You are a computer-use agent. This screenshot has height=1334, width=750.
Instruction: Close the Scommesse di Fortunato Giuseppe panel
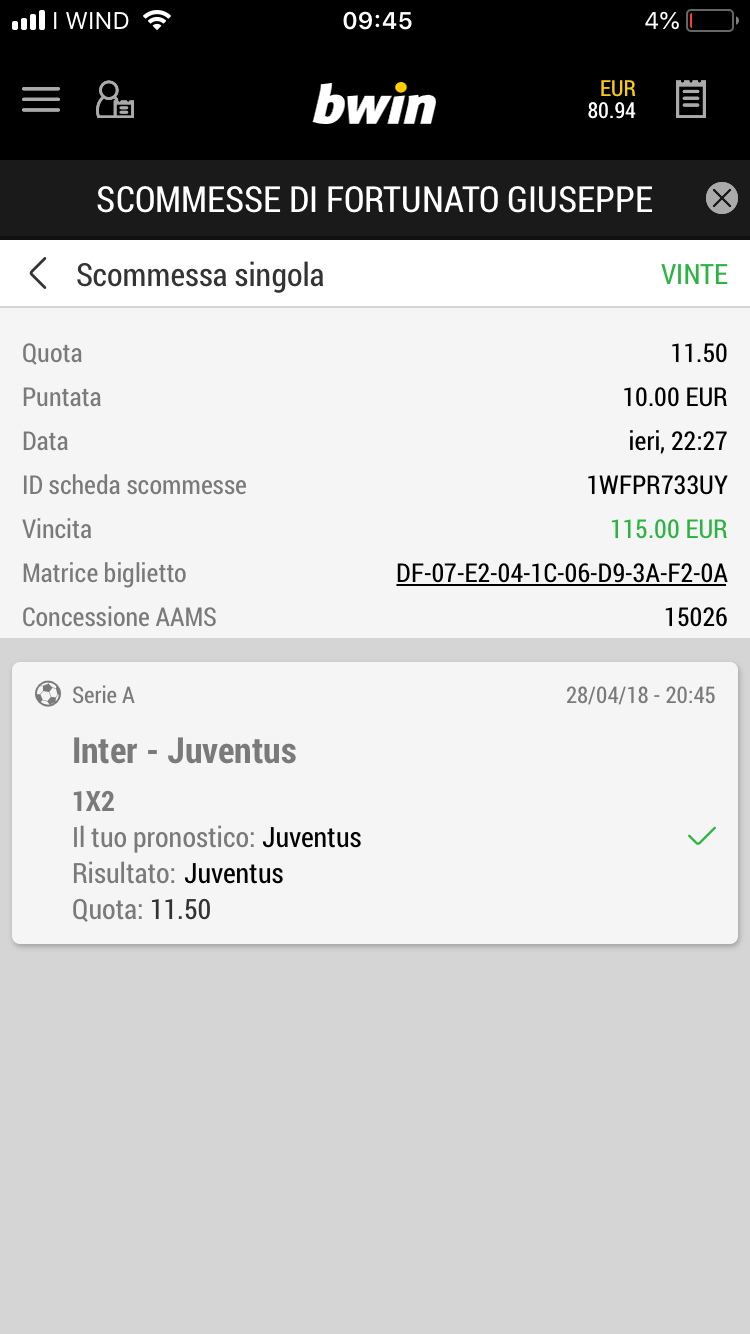pyautogui.click(x=721, y=199)
